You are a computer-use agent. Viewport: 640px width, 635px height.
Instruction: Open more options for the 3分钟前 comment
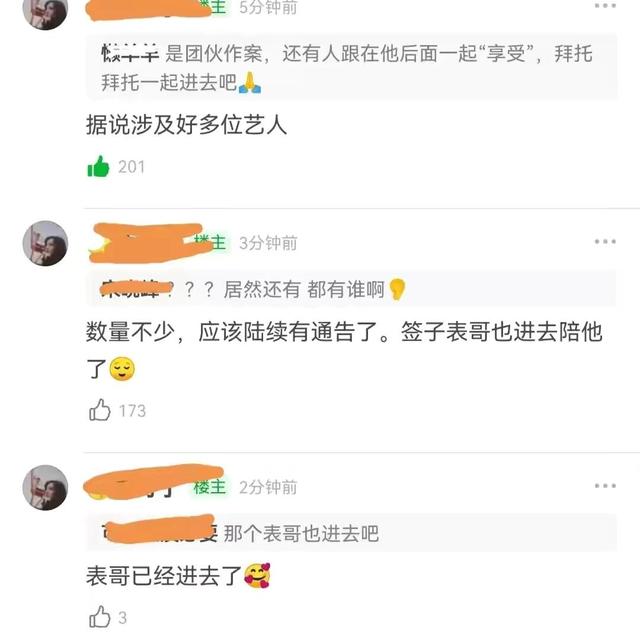pos(605,242)
